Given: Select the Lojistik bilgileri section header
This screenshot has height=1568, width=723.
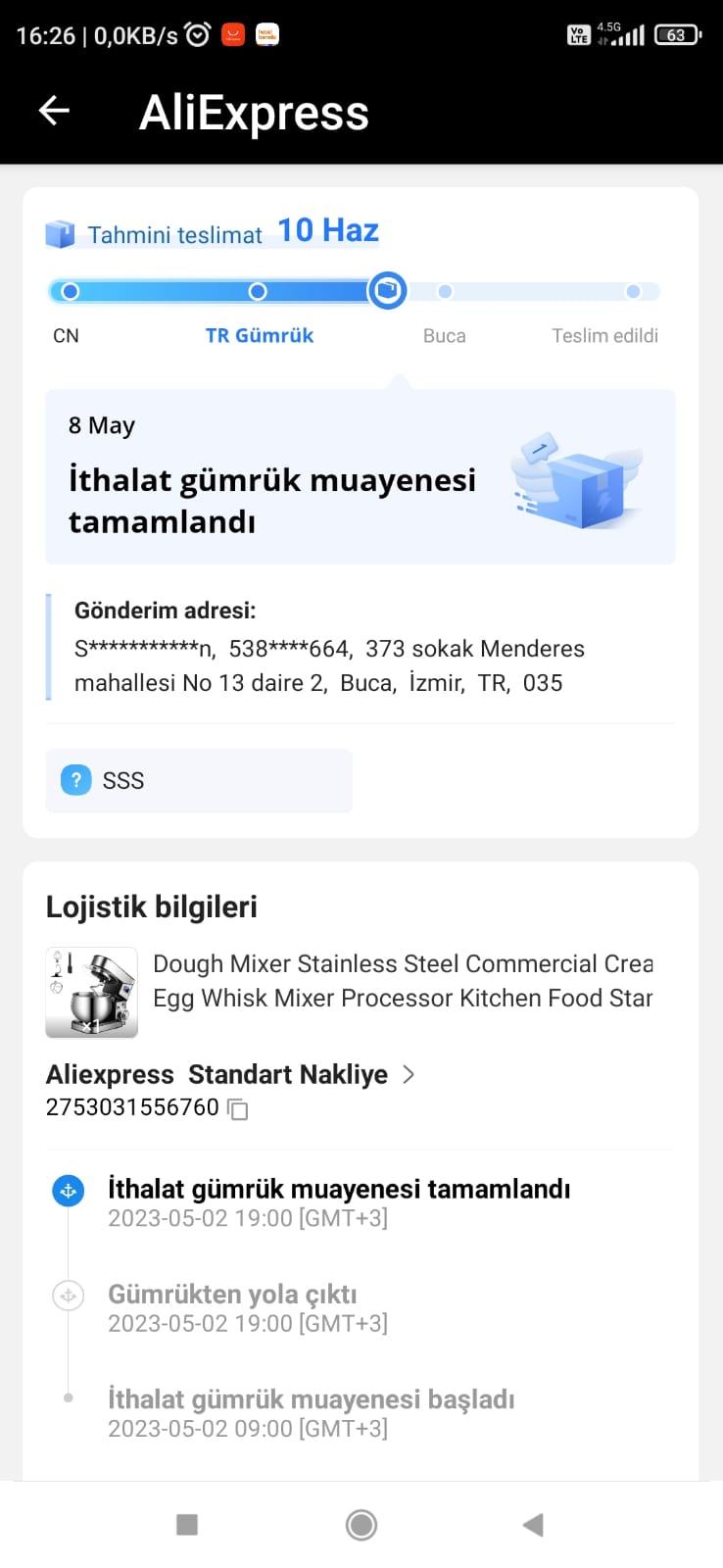Looking at the screenshot, I should coord(150,906).
